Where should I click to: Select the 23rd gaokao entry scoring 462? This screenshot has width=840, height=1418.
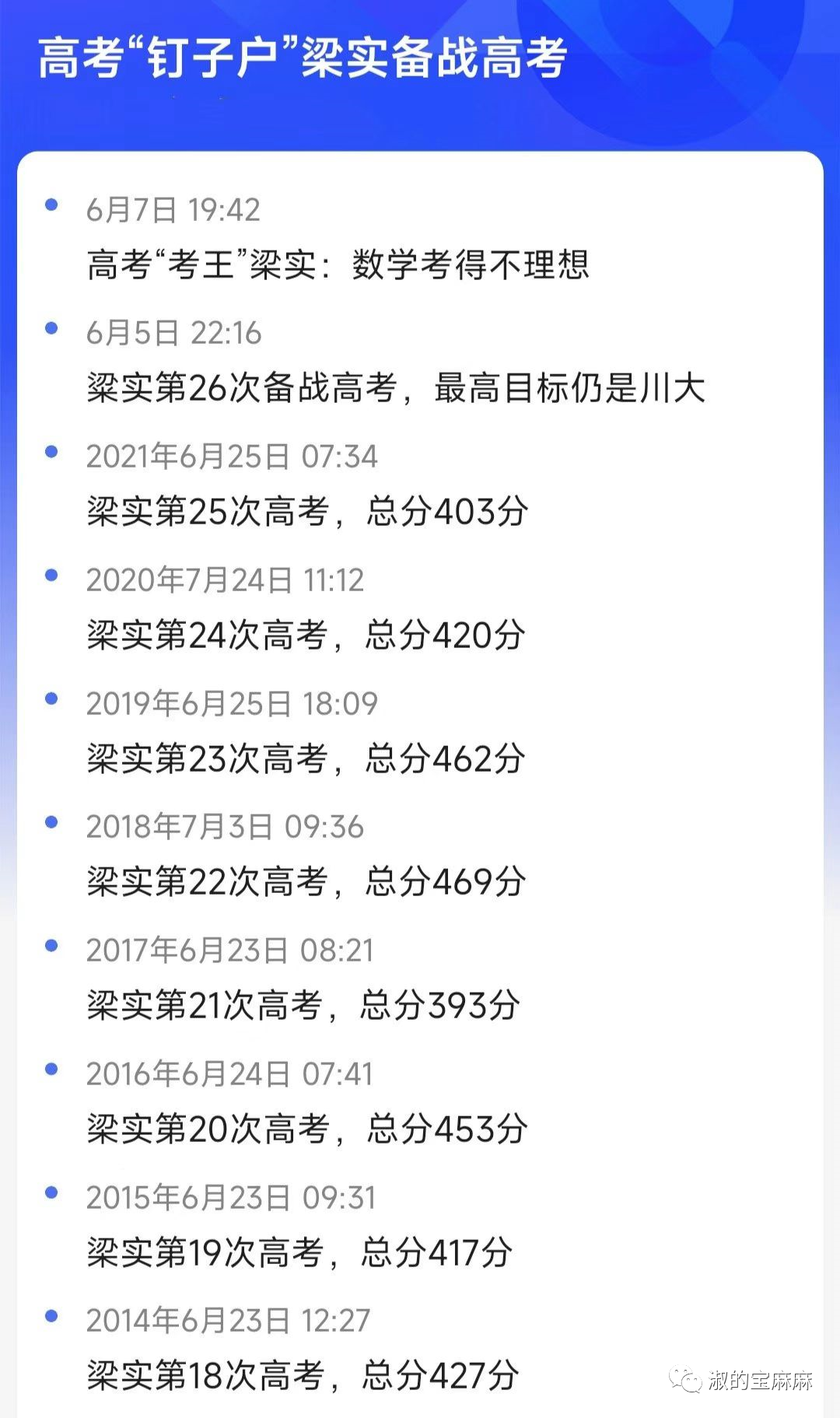pos(306,758)
